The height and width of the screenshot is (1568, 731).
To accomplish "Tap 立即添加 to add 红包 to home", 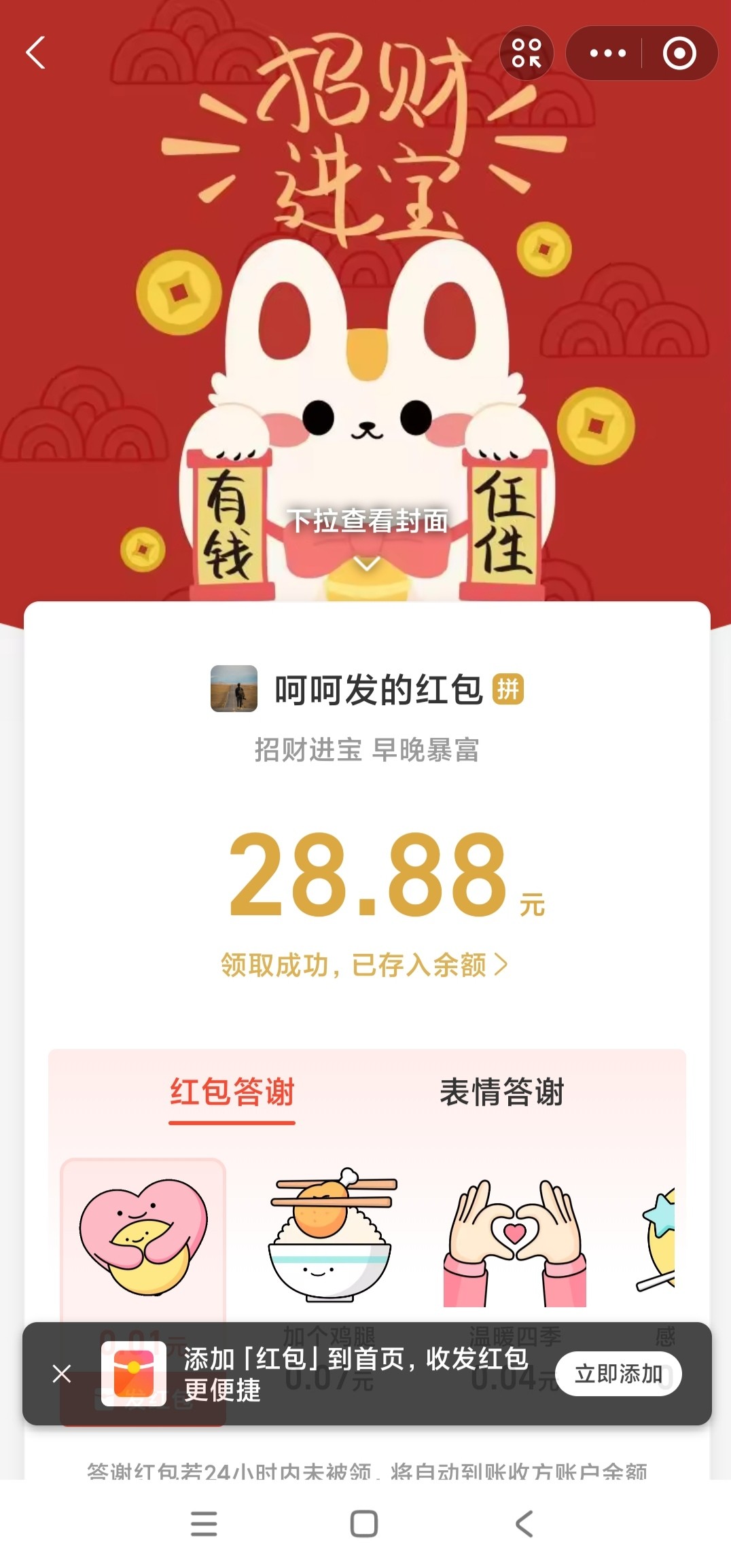I will [618, 1374].
